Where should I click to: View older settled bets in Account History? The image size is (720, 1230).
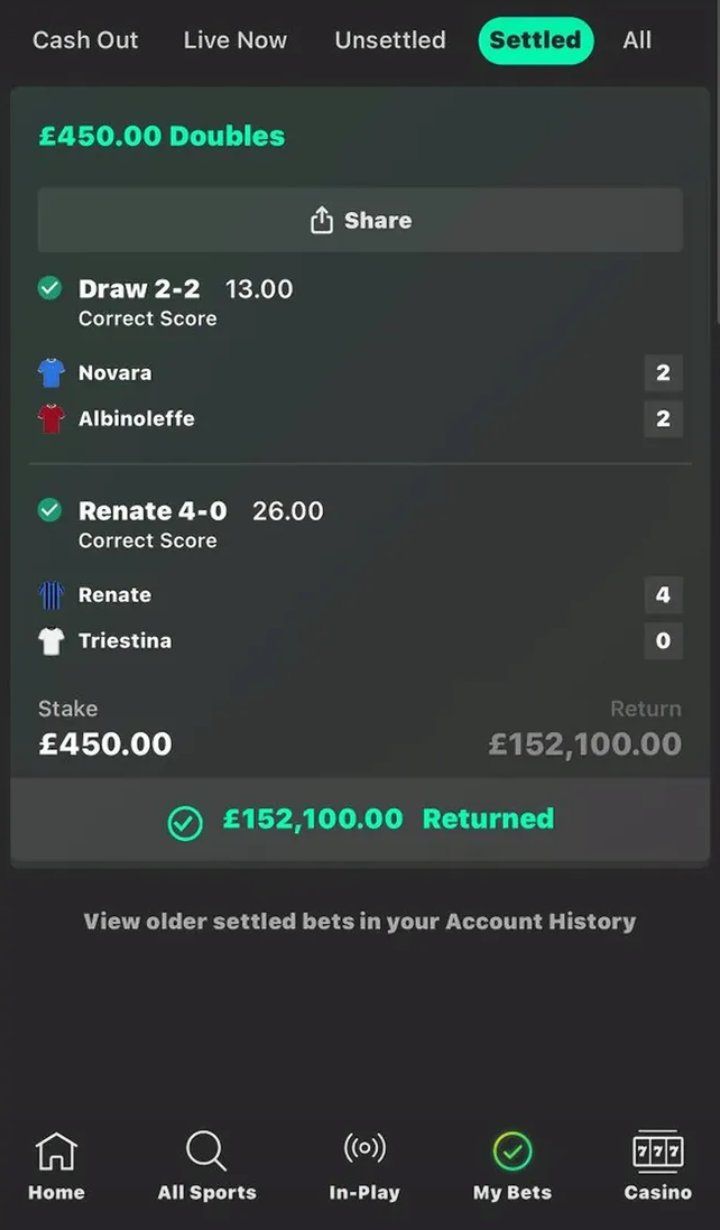click(360, 921)
